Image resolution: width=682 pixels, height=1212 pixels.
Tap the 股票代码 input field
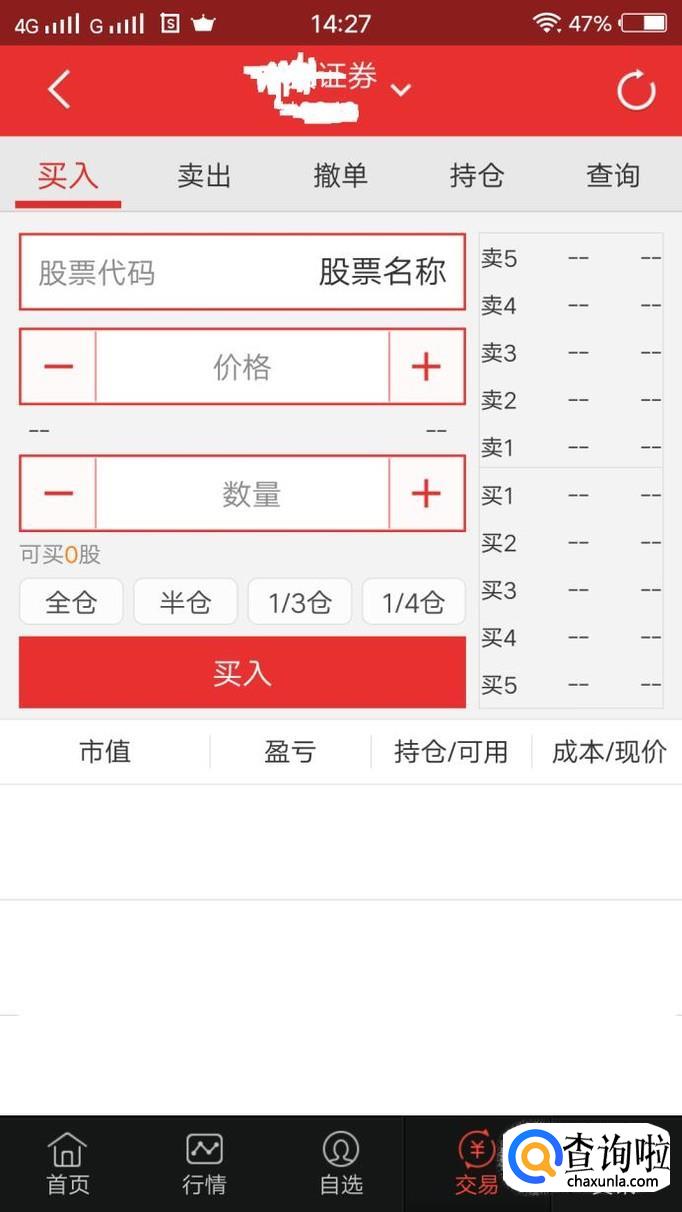(x=150, y=272)
